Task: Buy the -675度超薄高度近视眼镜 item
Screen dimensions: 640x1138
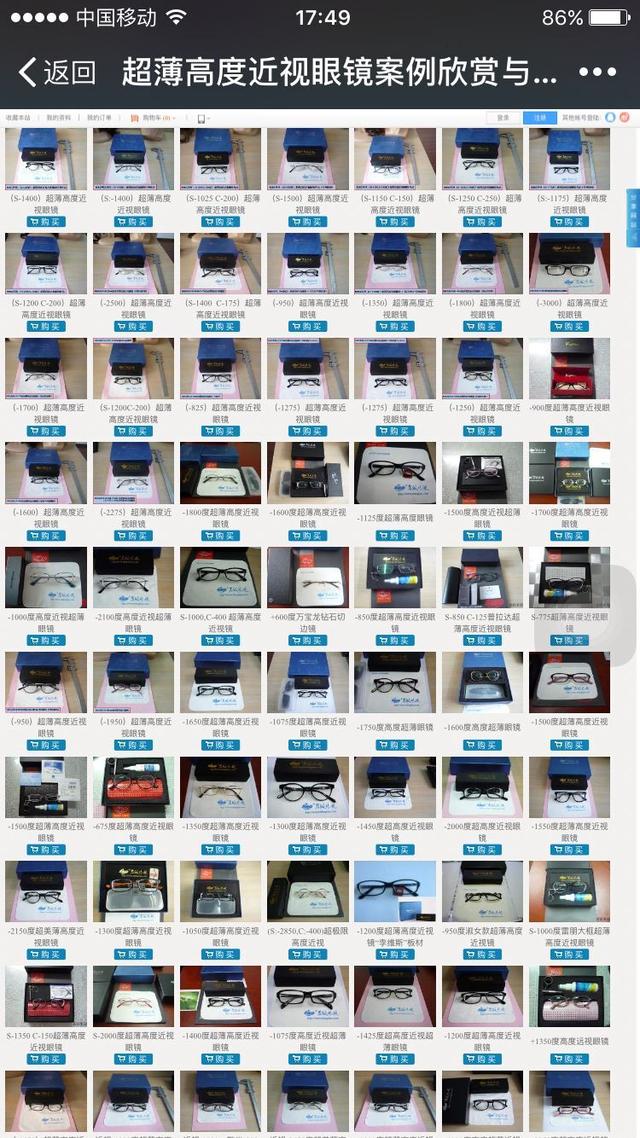Action: 133,850
